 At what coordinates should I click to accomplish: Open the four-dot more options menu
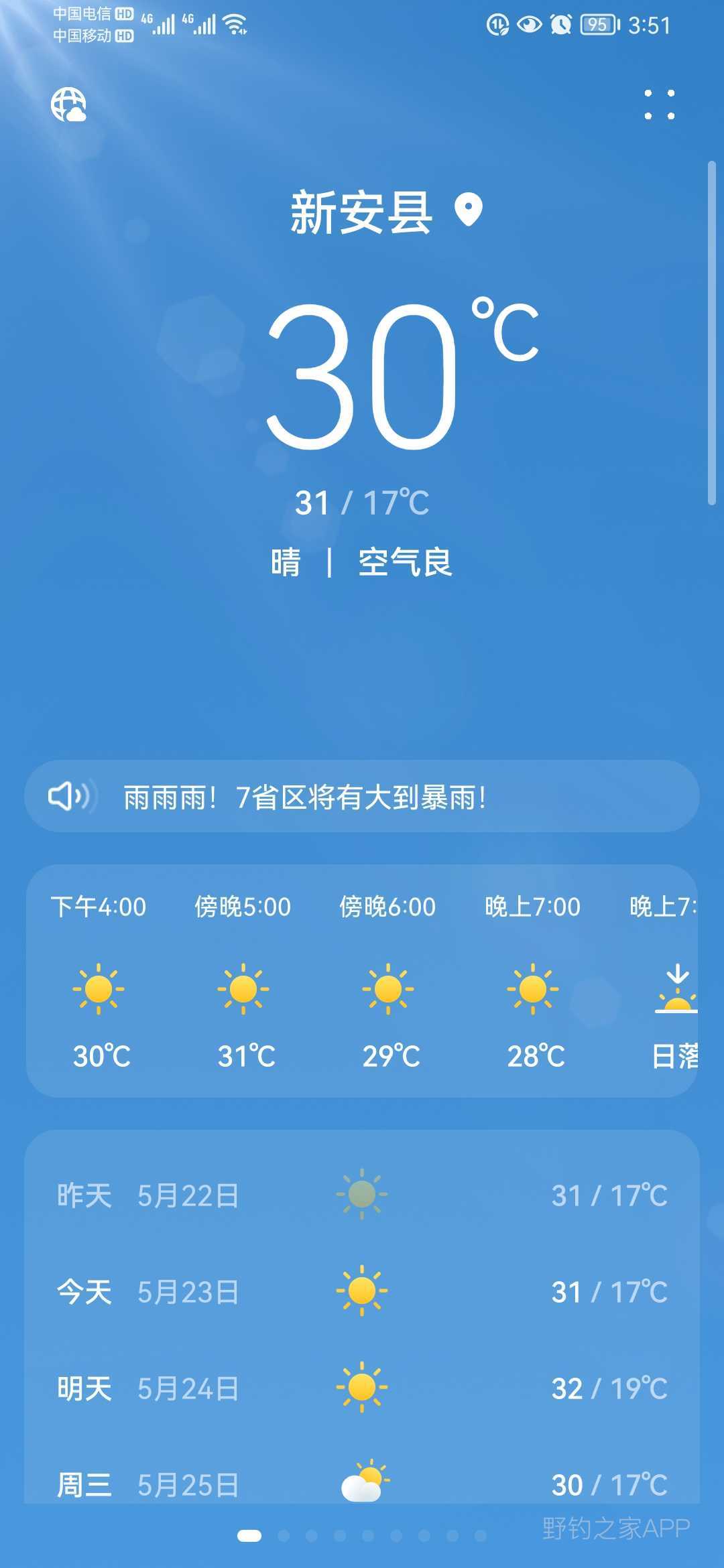660,105
